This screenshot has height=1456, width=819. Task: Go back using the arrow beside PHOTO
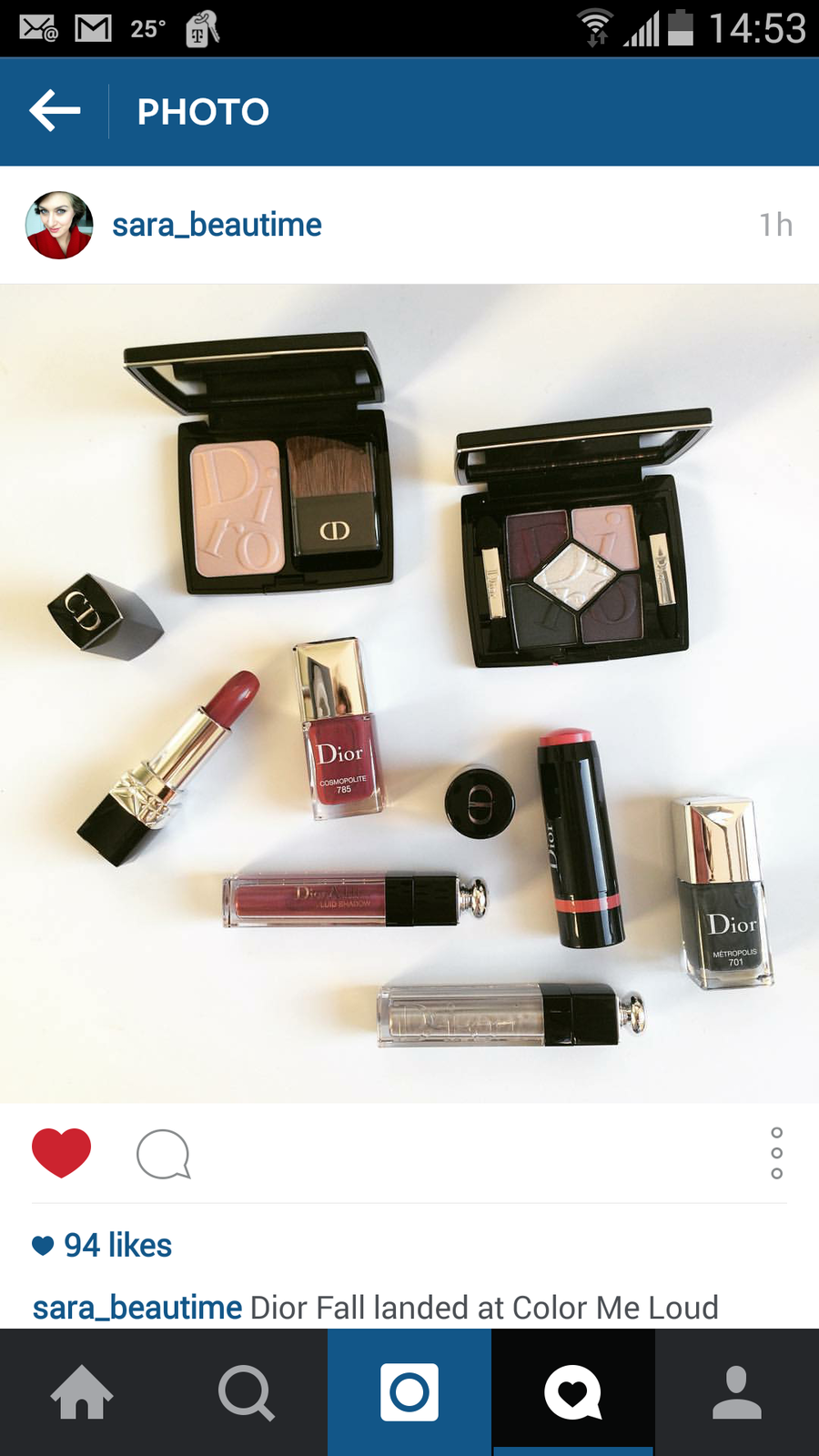click(55, 111)
